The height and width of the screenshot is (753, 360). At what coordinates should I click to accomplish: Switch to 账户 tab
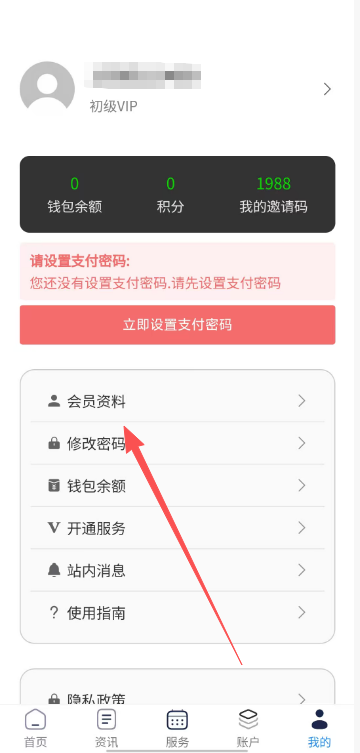[248, 728]
